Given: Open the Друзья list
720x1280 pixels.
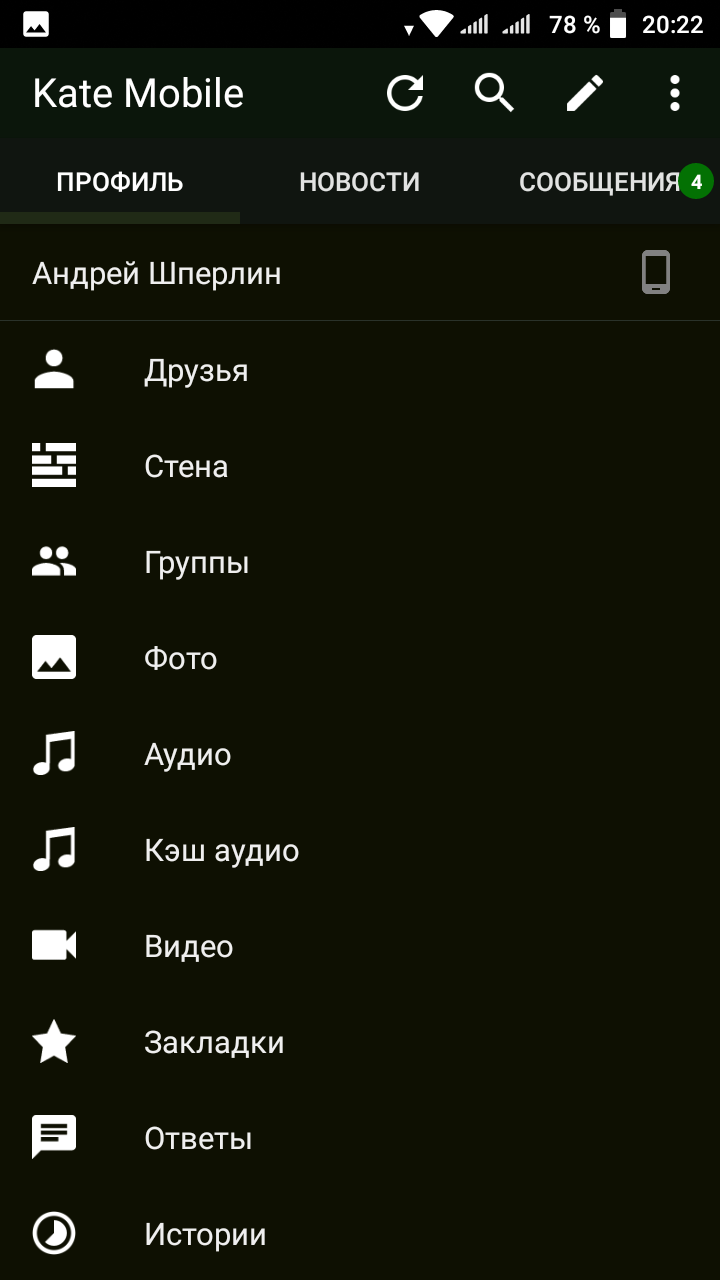Looking at the screenshot, I should point(360,371).
